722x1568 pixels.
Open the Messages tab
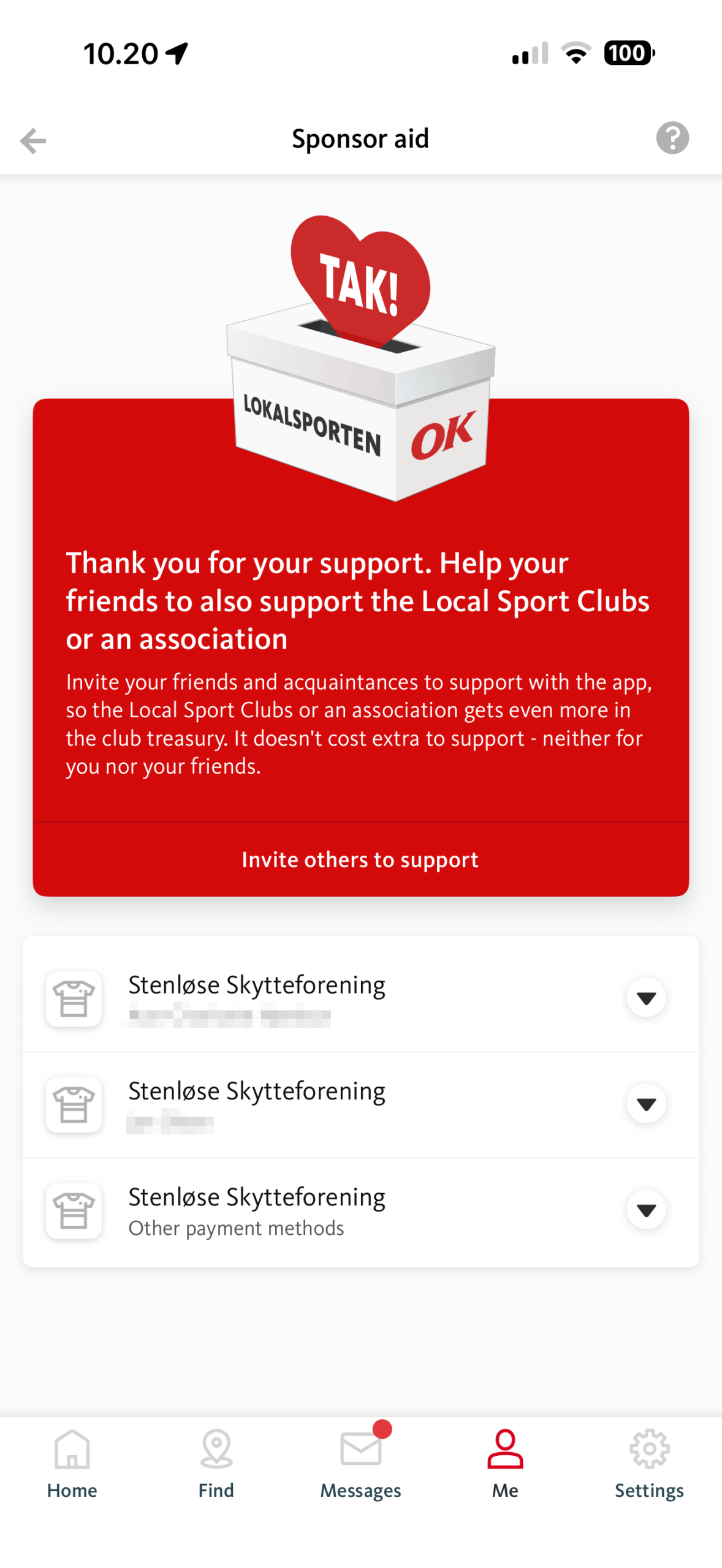360,1464
